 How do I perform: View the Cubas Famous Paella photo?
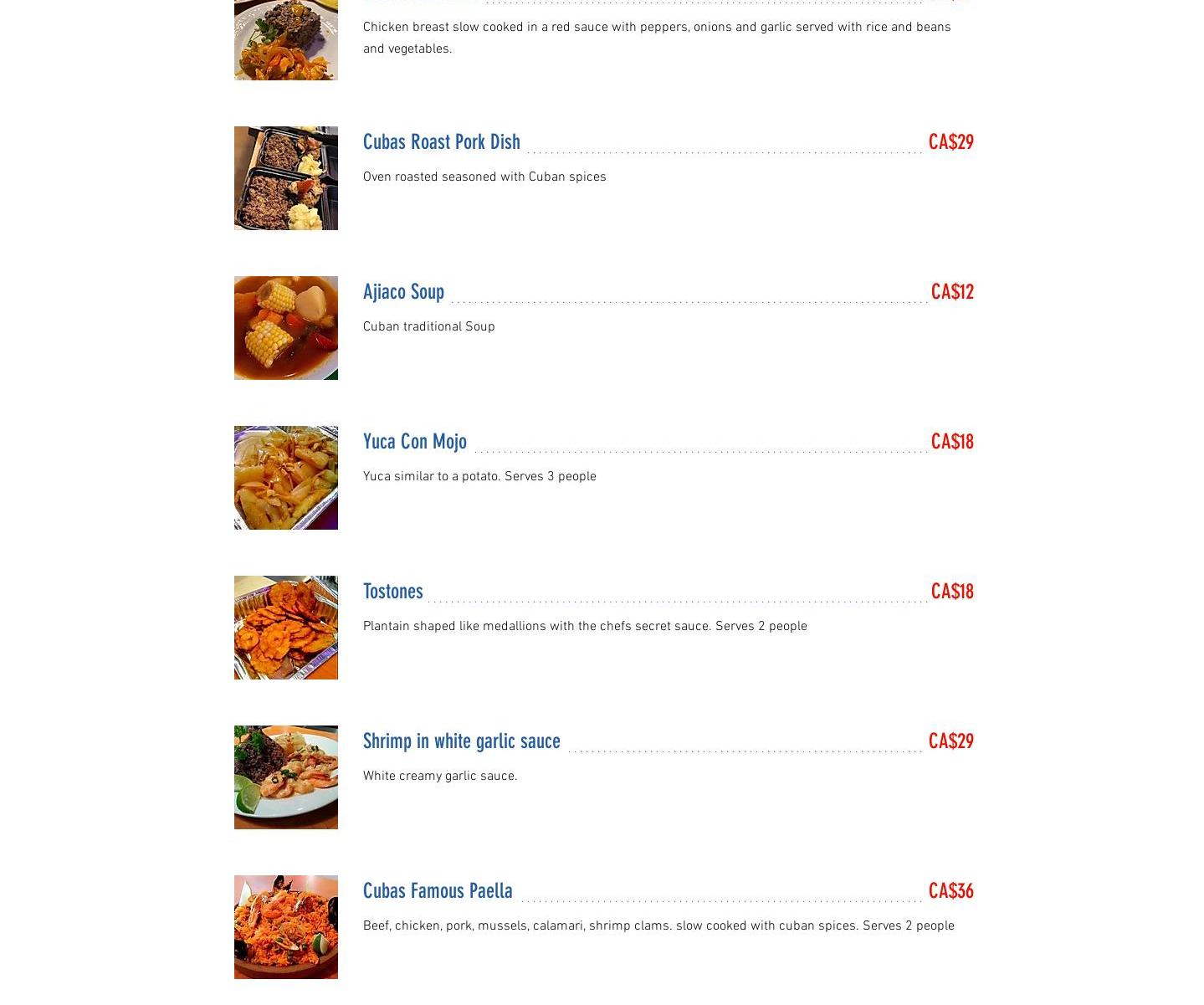285,927
